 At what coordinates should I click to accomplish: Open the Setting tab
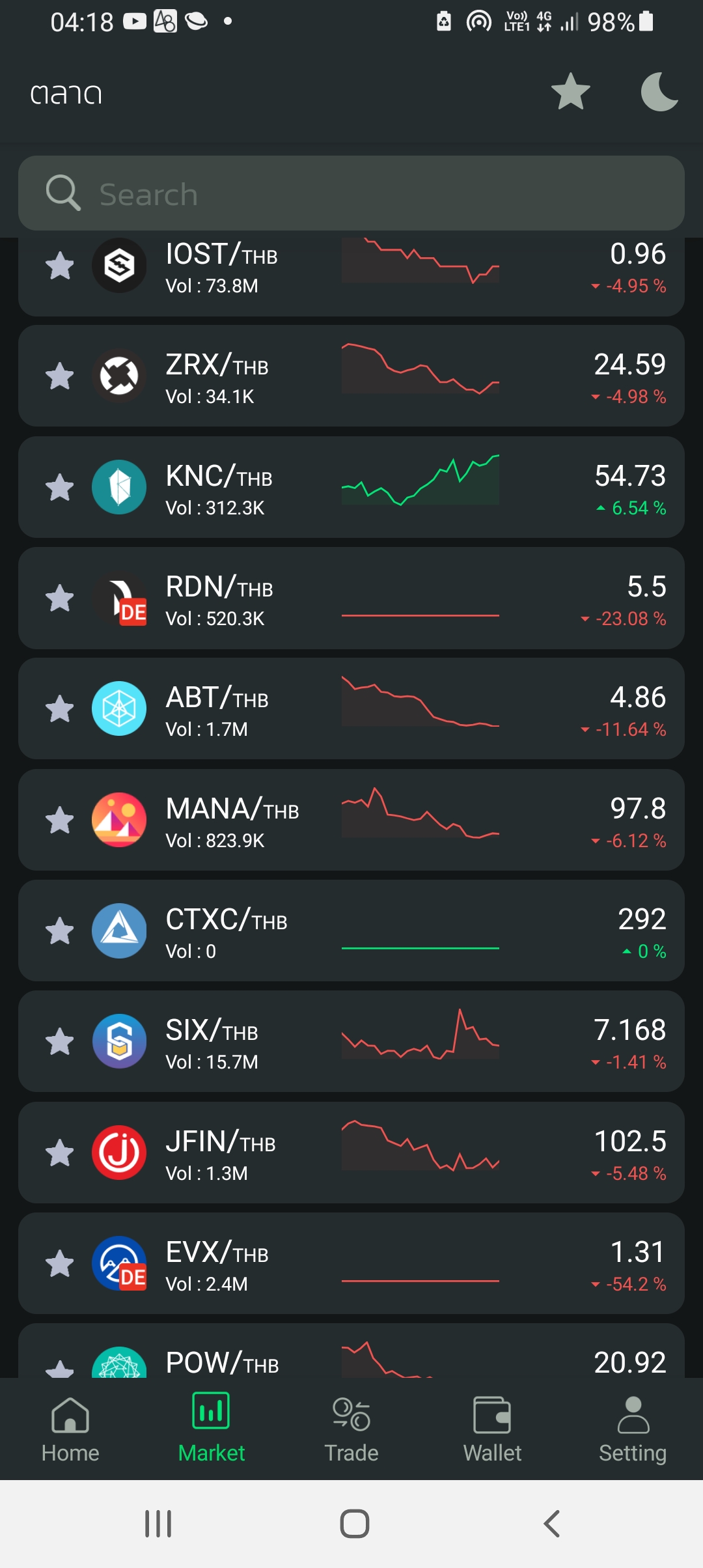point(633,1429)
